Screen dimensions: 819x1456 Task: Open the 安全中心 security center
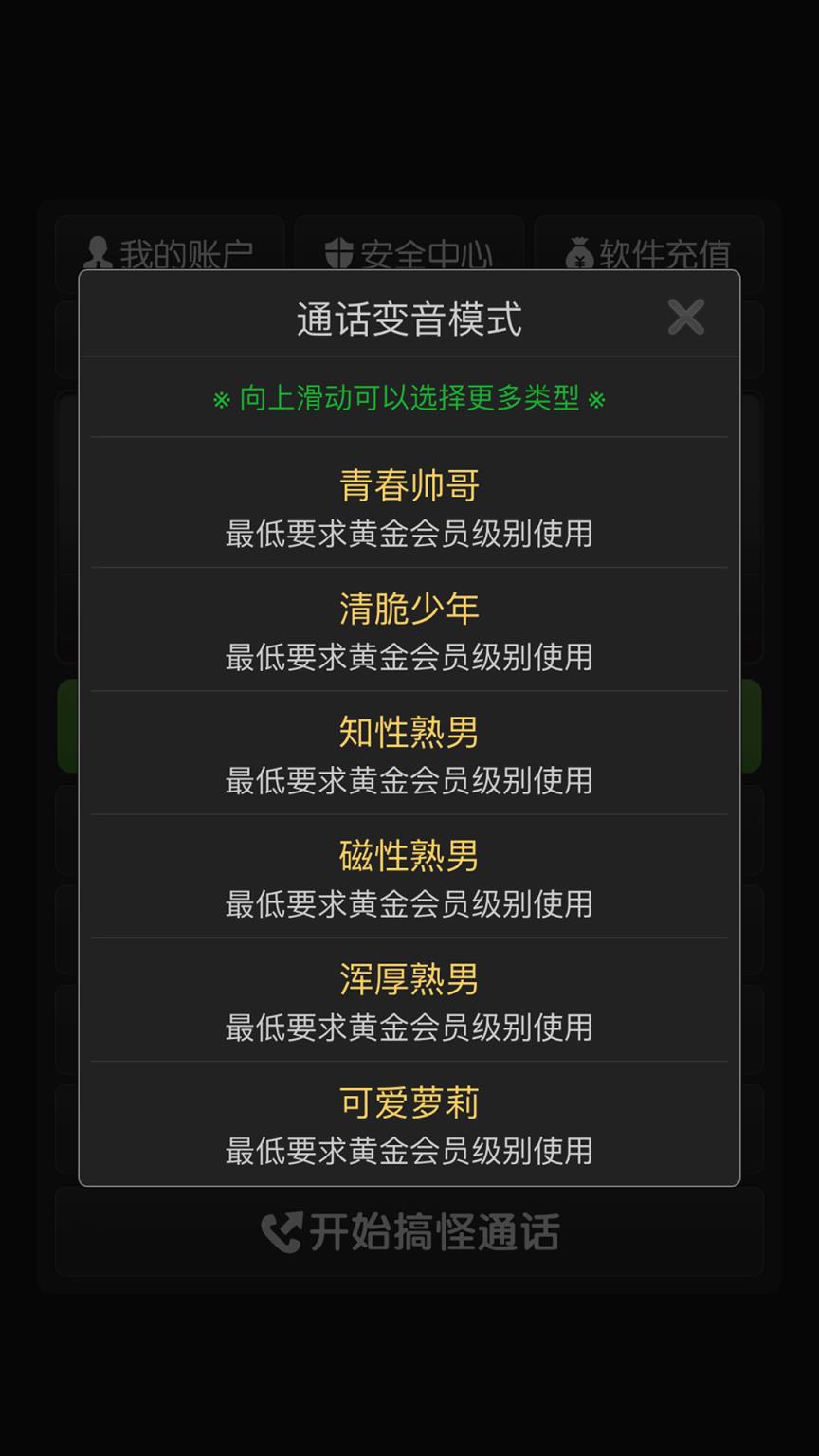pyautogui.click(x=408, y=250)
